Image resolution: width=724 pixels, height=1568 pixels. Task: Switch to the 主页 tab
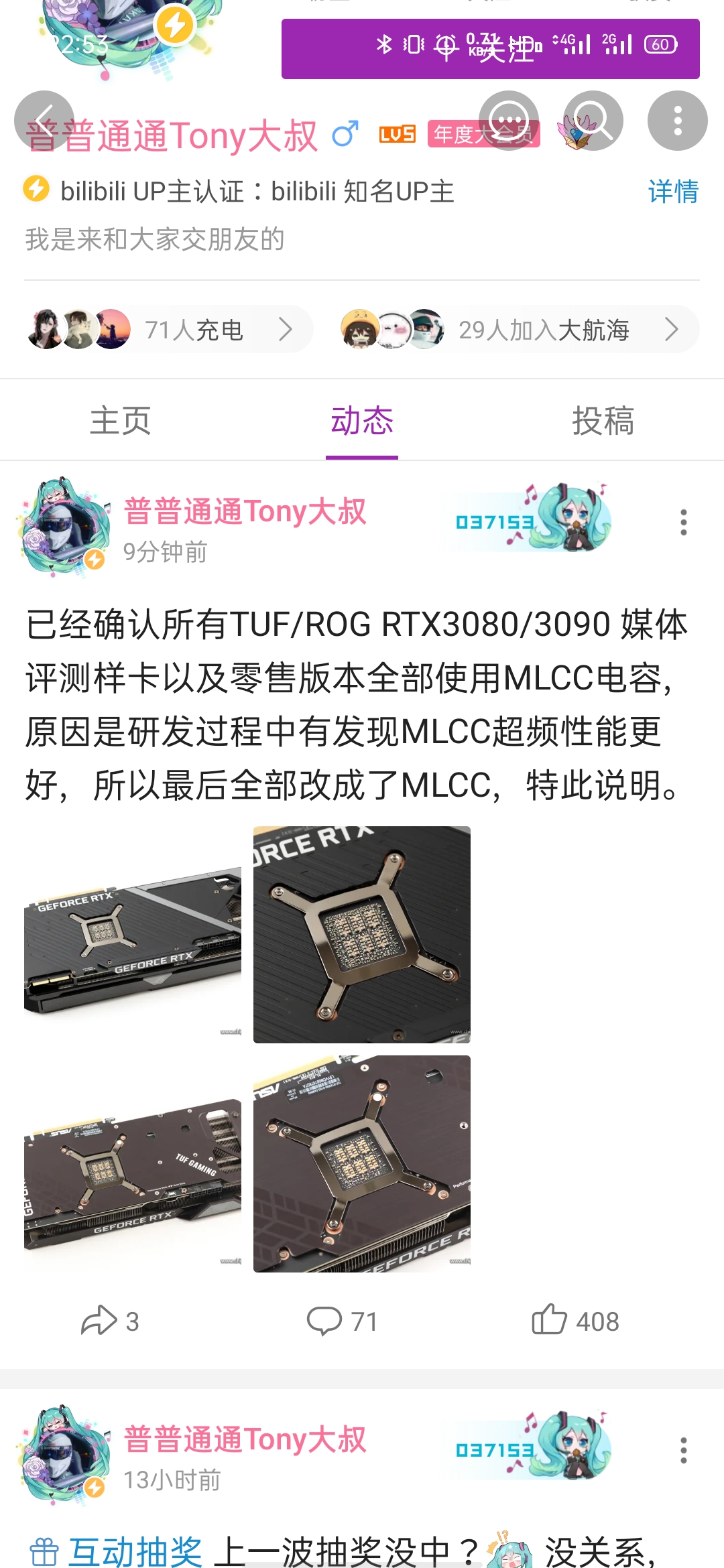(x=121, y=420)
